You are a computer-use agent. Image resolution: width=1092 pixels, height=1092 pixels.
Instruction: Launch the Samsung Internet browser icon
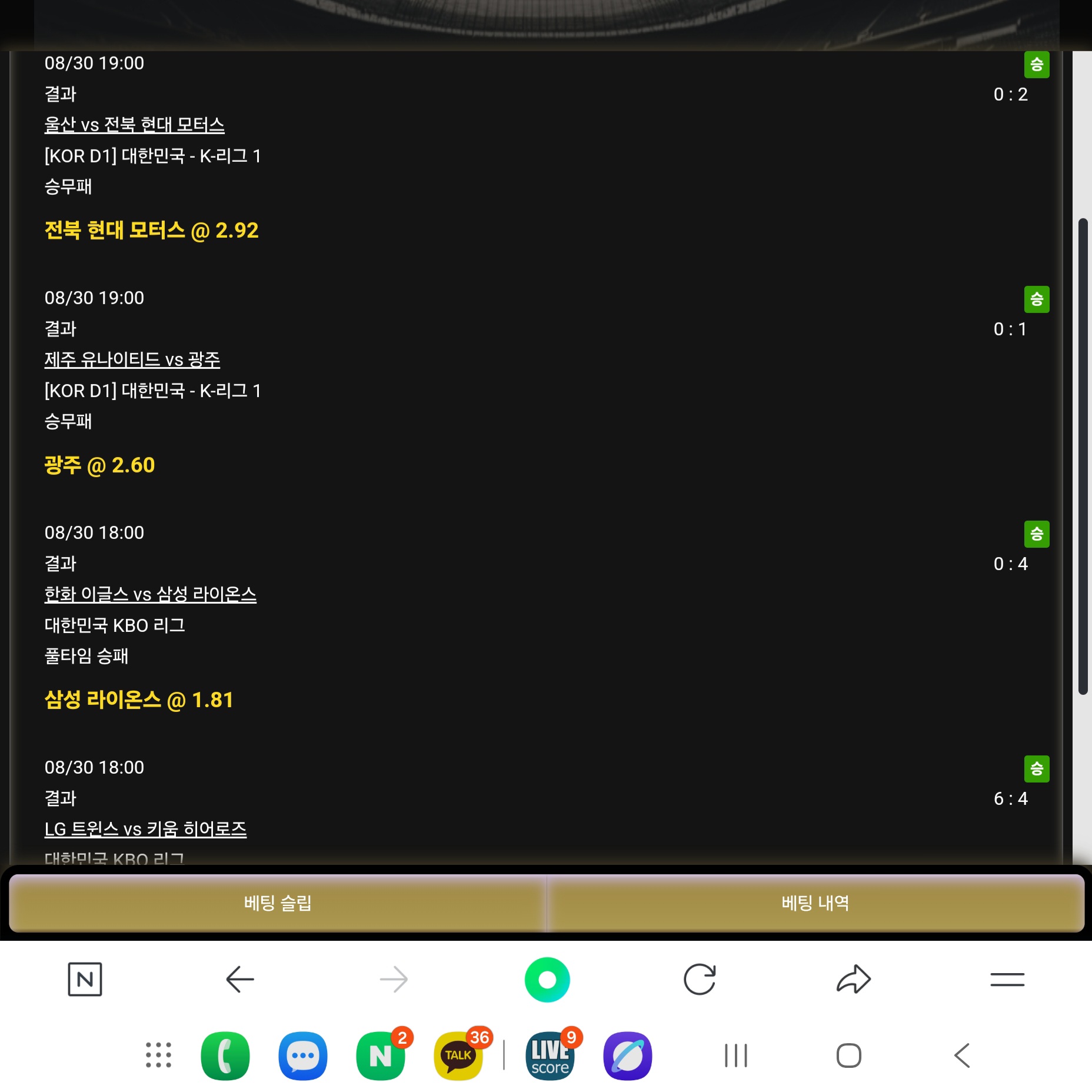point(627,1056)
